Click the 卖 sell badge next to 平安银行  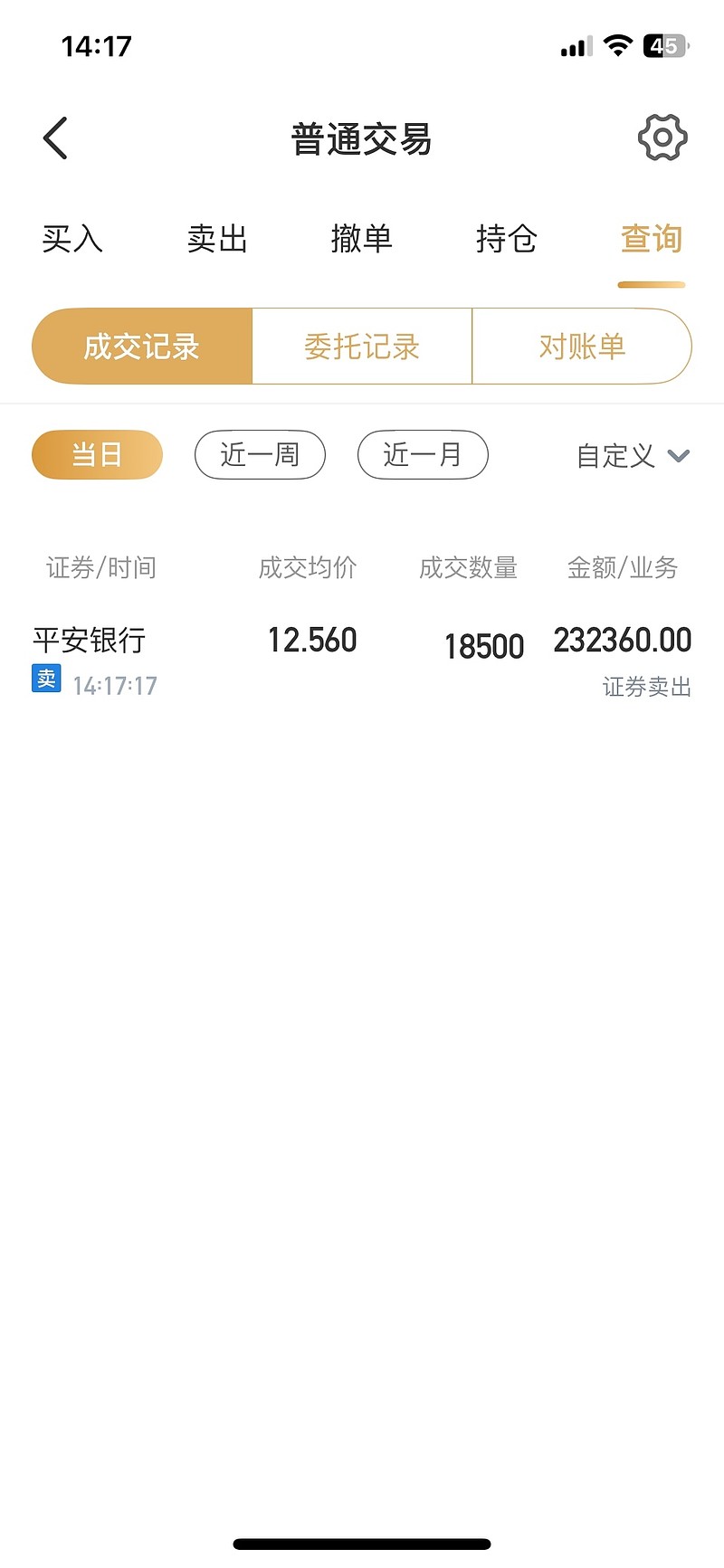45,678
